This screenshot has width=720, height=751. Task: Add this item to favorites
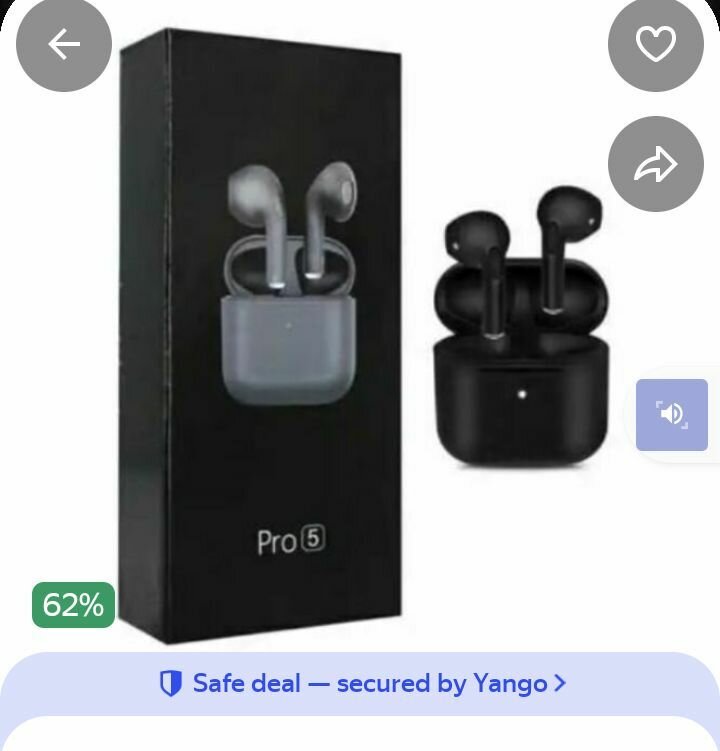click(656, 45)
